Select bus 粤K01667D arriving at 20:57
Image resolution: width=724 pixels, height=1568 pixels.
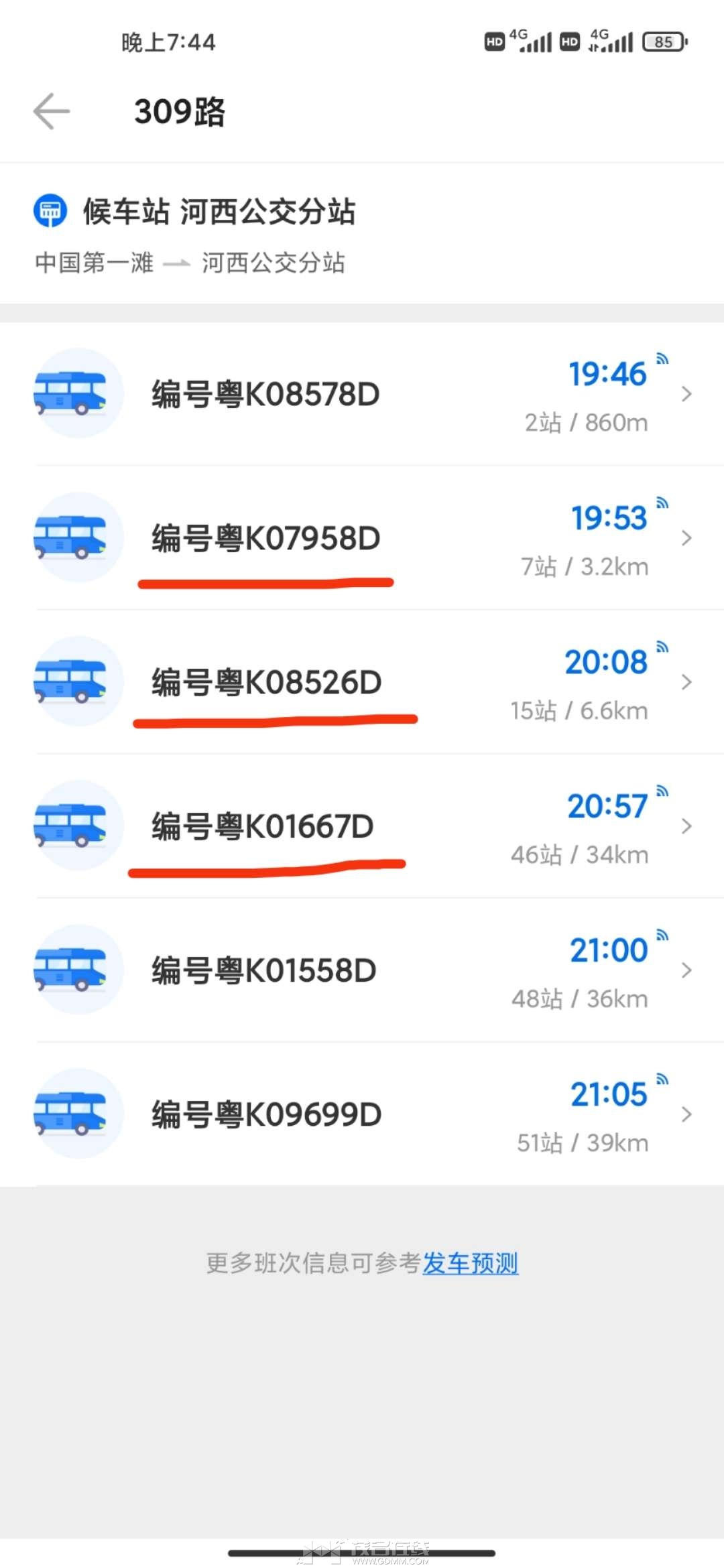(x=362, y=826)
